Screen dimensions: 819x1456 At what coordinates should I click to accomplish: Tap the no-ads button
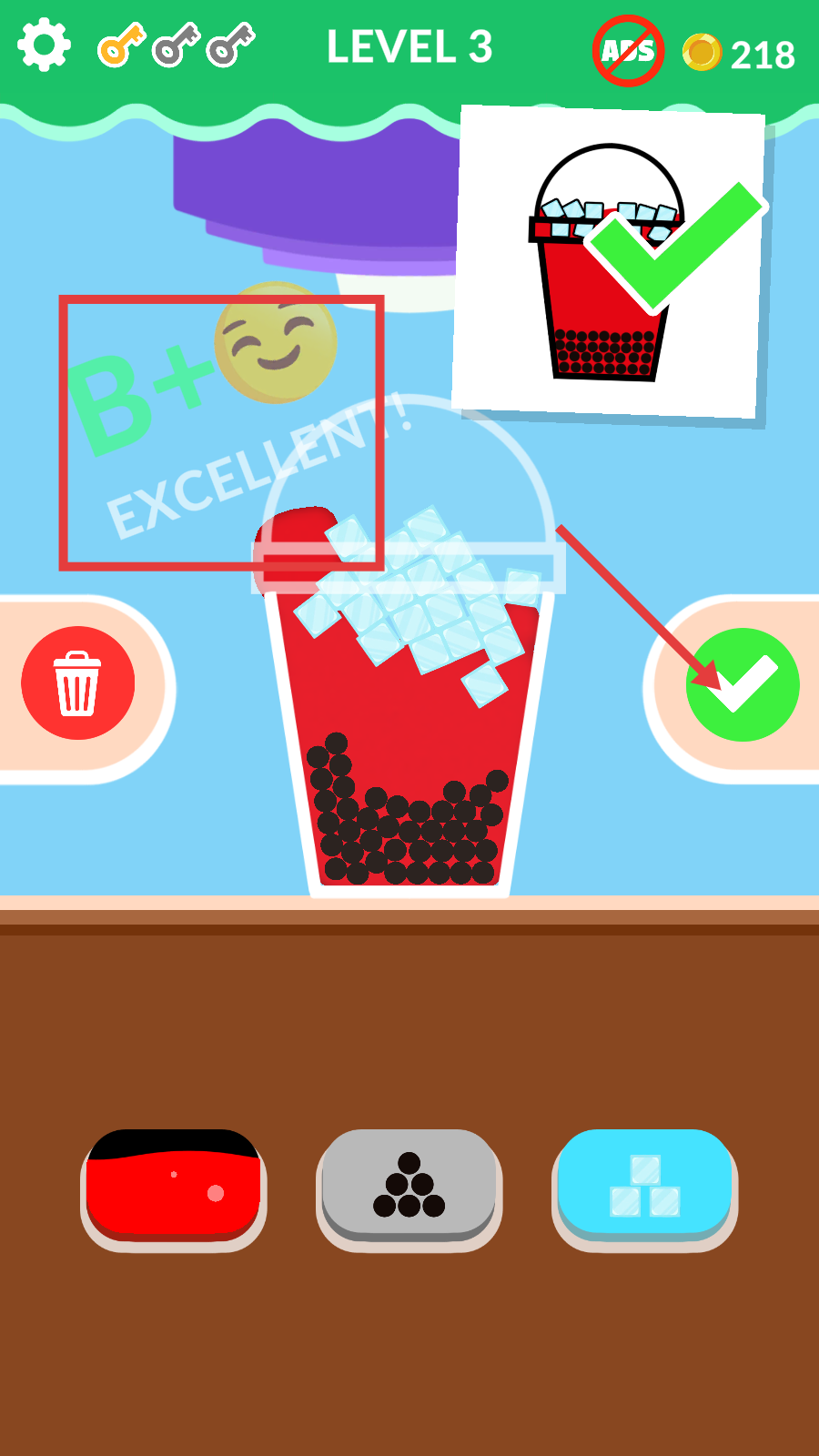tap(628, 51)
